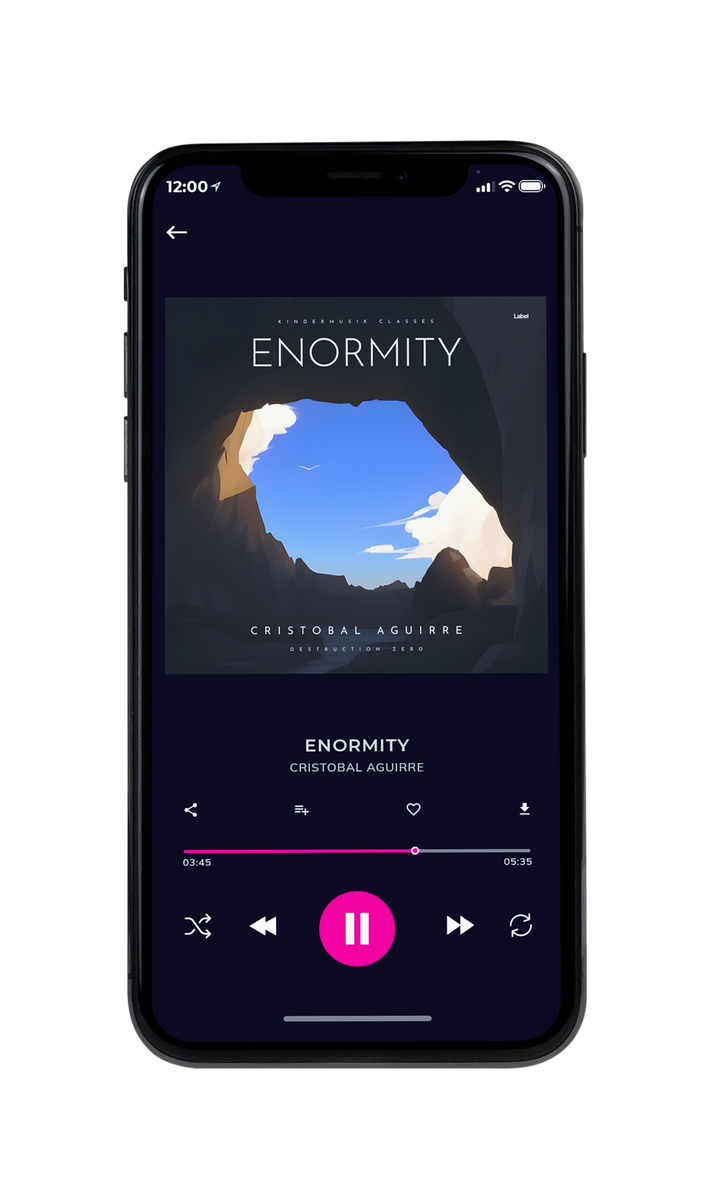Viewport: 720px width, 1200px height.
Task: Rewind to the previous track
Action: pyautogui.click(x=263, y=926)
